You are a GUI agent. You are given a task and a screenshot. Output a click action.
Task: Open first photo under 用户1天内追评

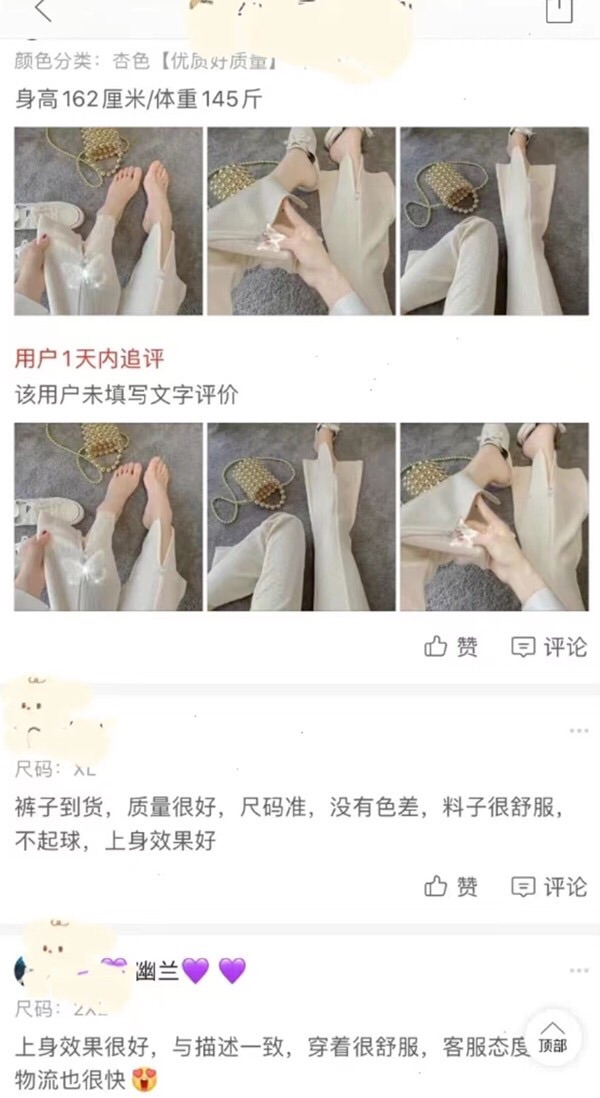(108, 516)
